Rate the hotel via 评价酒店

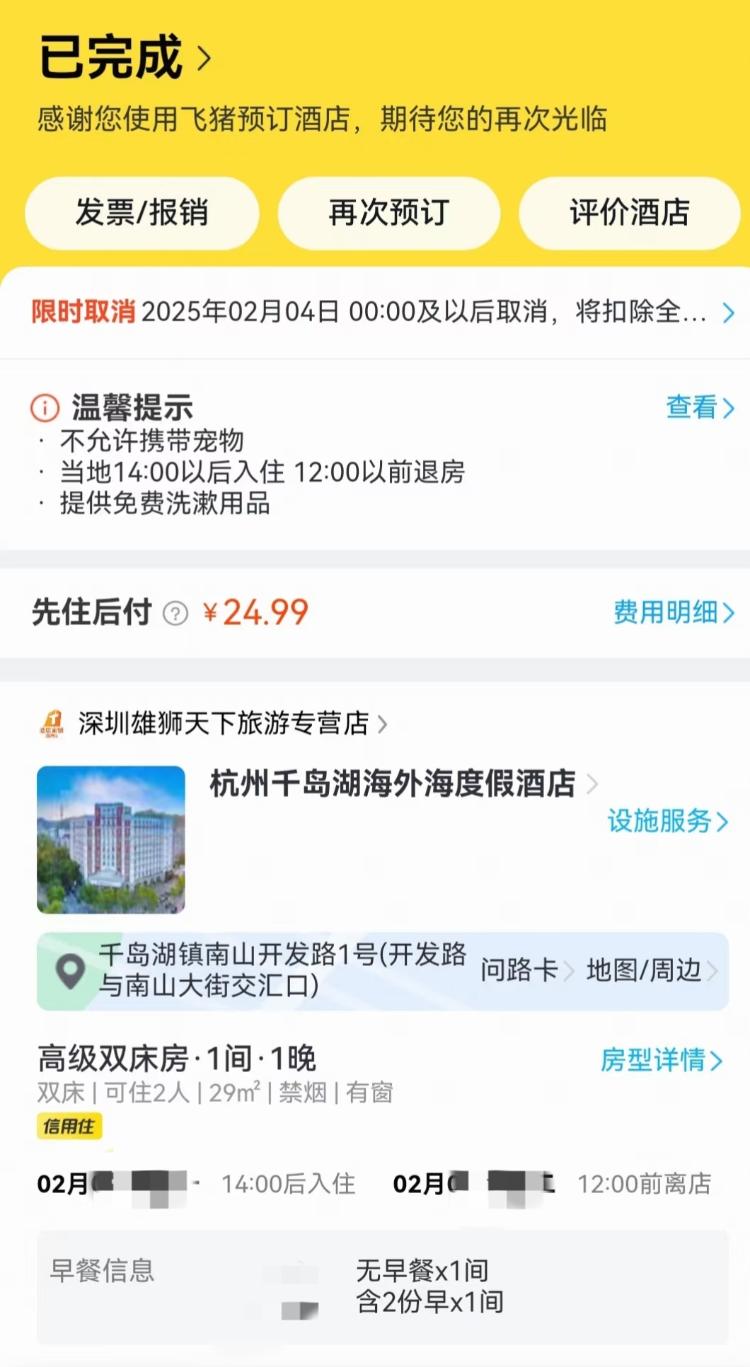[x=629, y=213]
